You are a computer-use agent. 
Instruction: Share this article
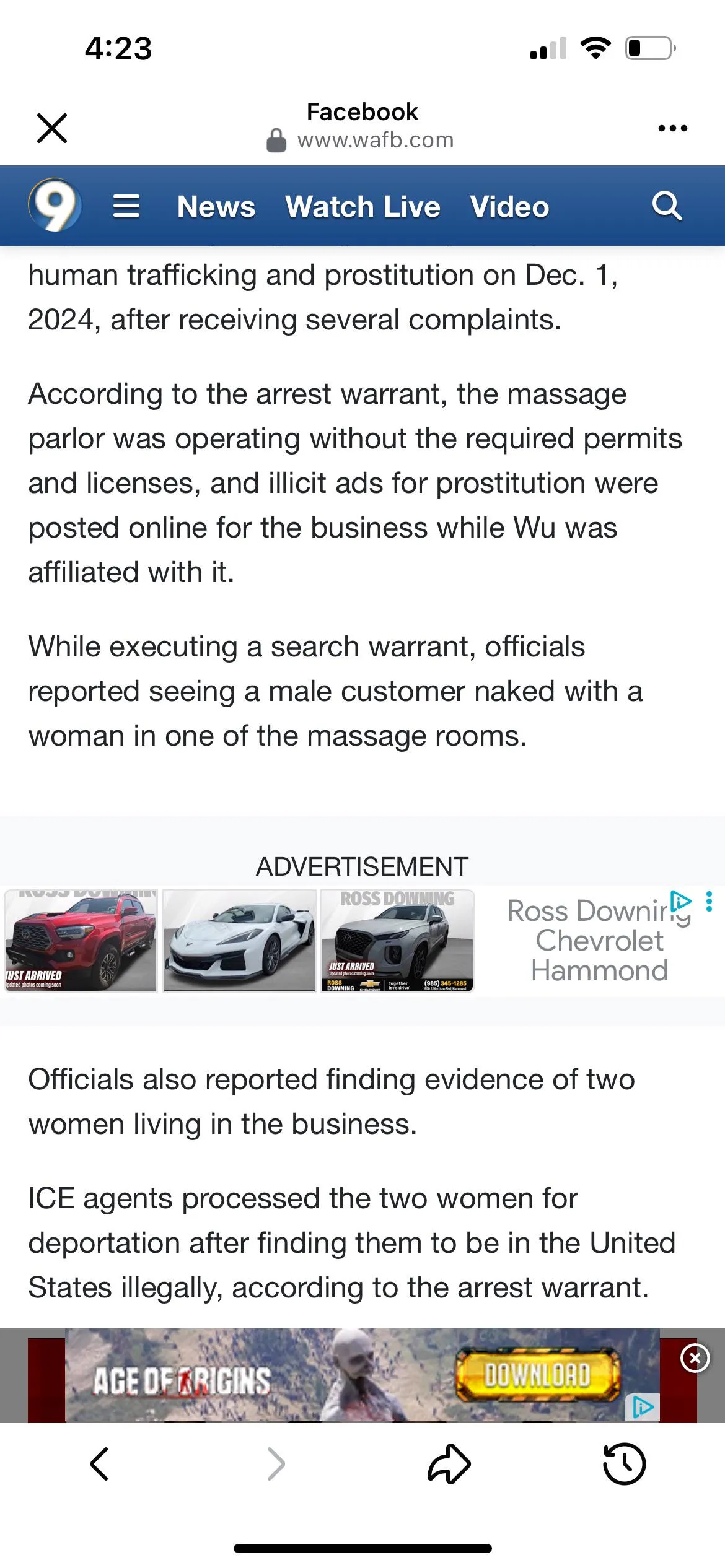(x=449, y=1464)
